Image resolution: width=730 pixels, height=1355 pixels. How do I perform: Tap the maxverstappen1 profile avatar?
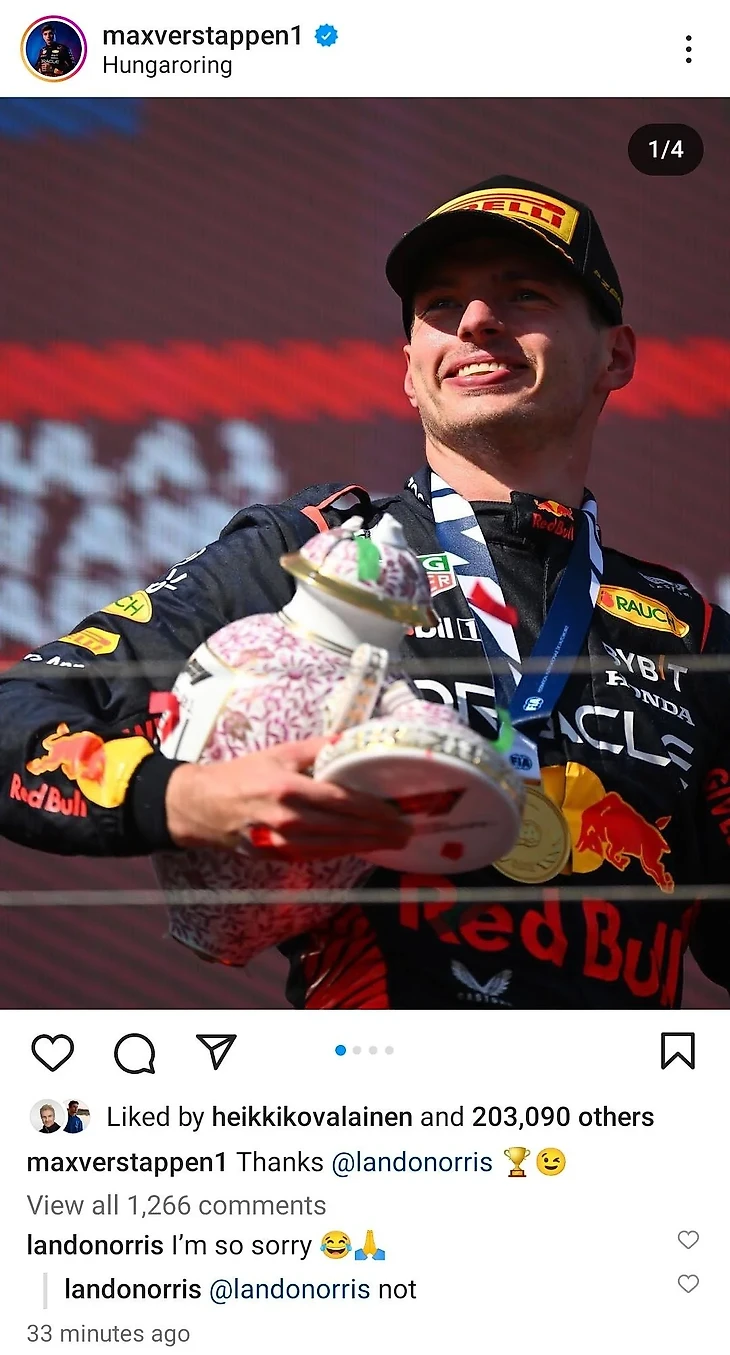click(x=53, y=49)
